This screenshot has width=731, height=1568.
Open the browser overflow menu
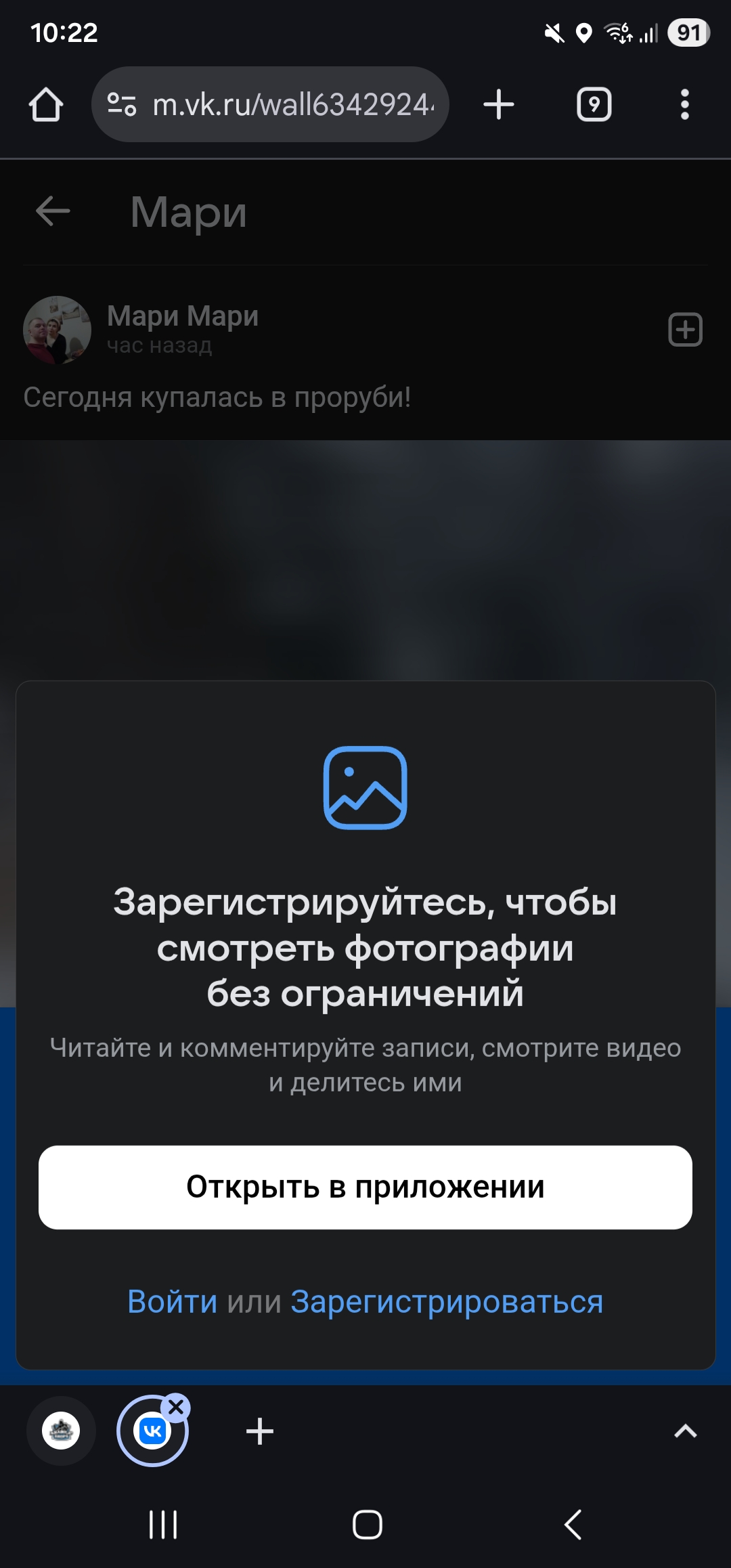[684, 105]
